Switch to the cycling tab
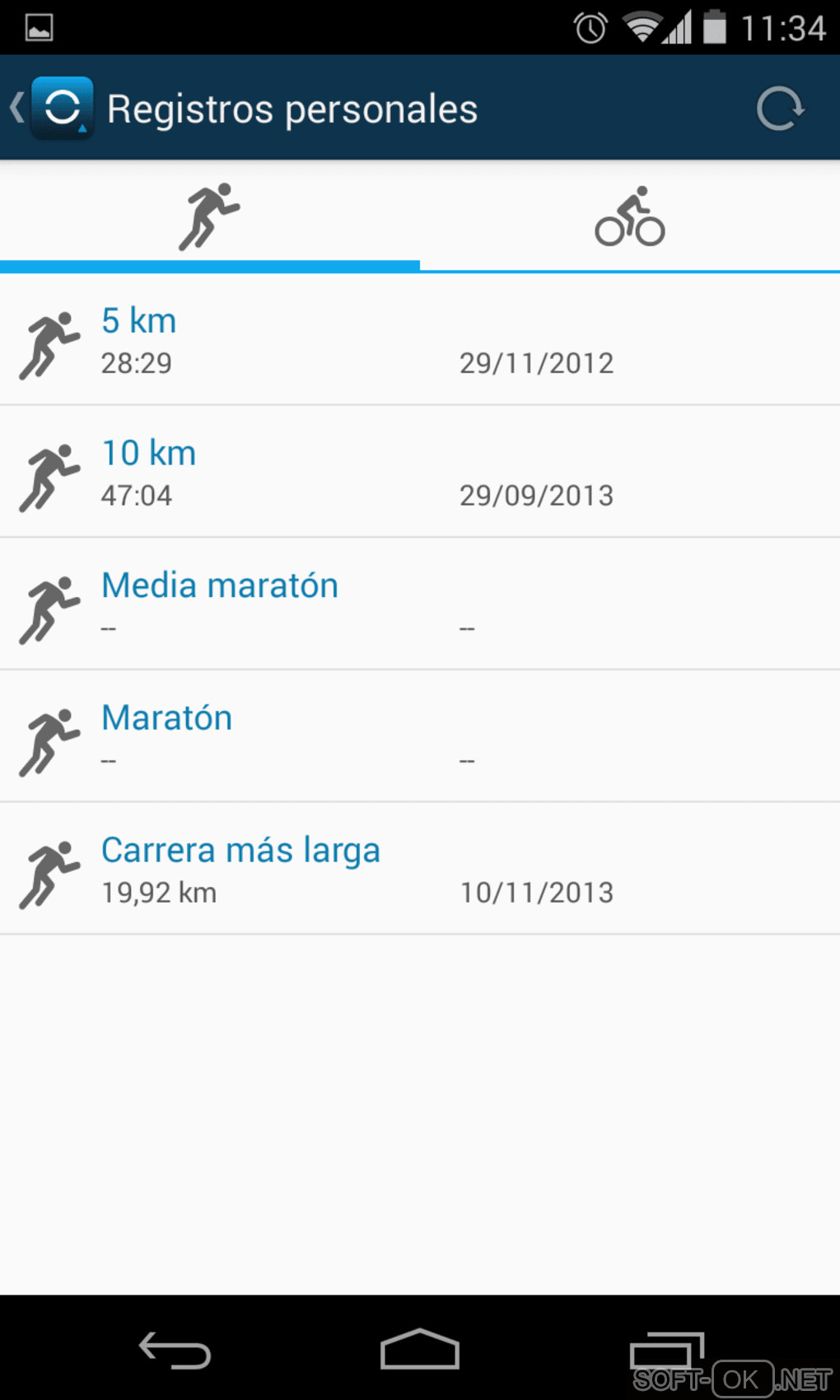Viewport: 840px width, 1400px height. click(630, 217)
